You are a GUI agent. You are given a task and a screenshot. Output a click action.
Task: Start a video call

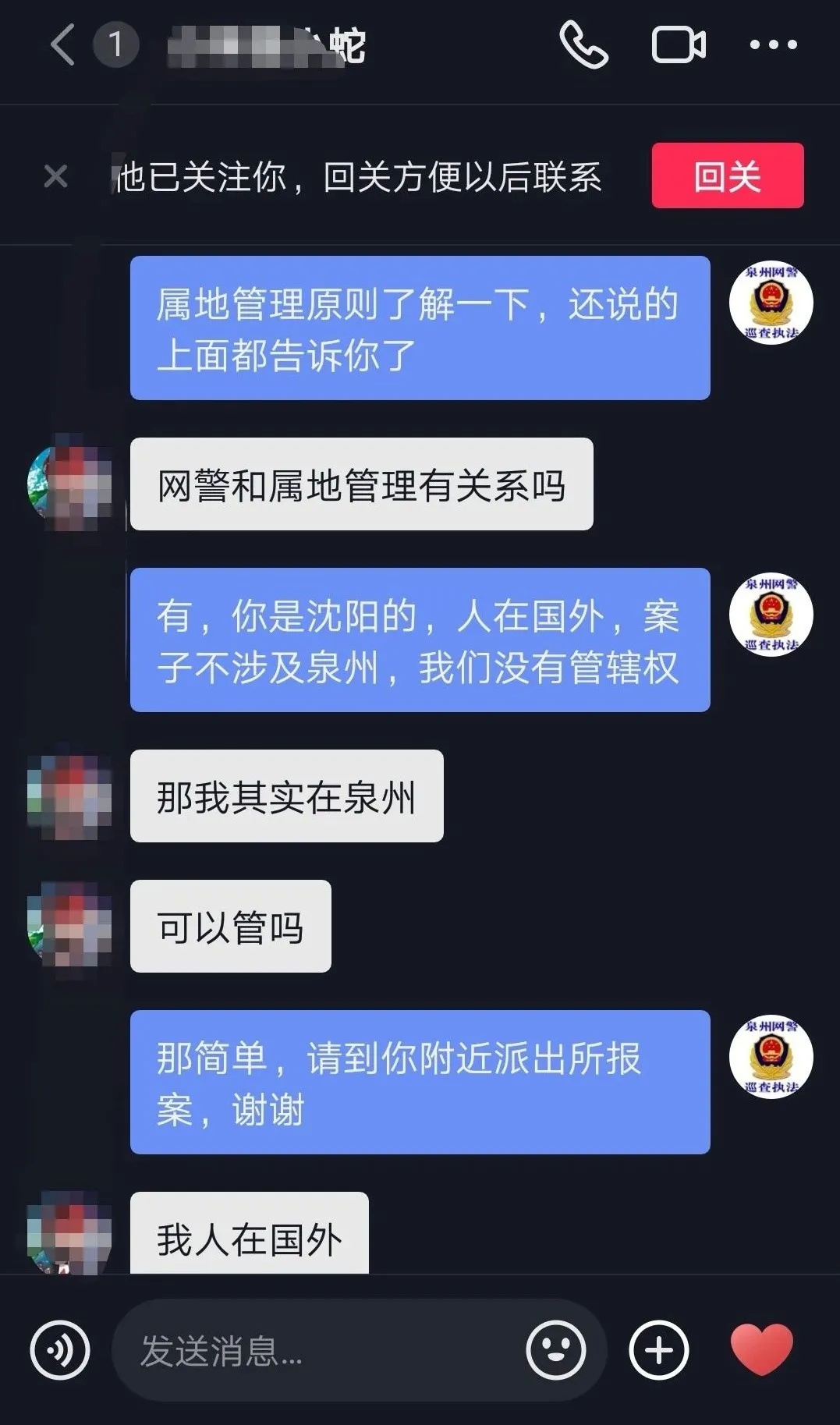tap(679, 44)
